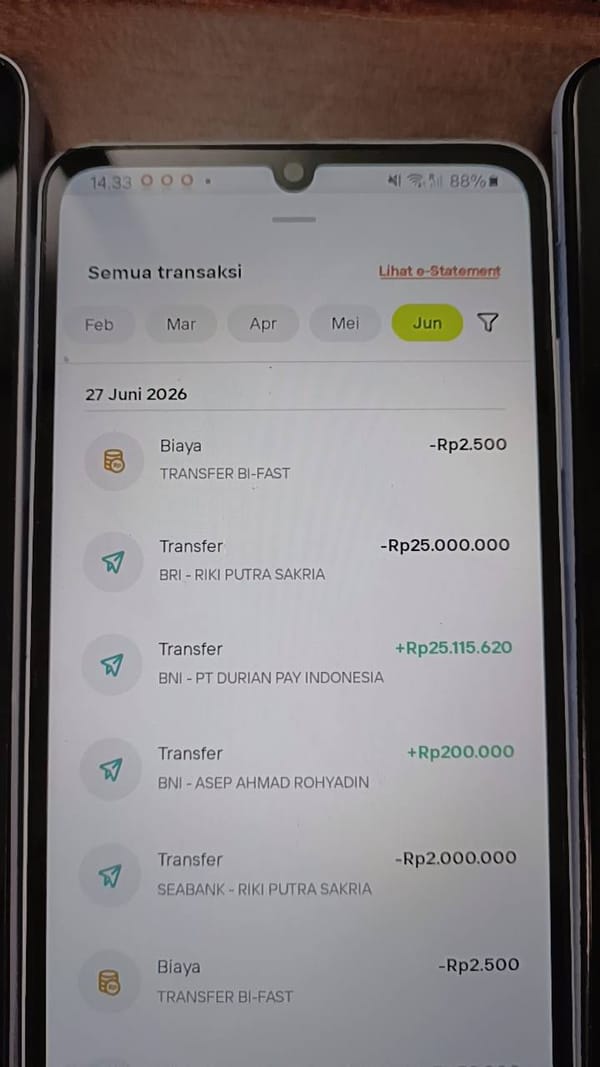Open the transaction filter funnel icon

pos(488,323)
